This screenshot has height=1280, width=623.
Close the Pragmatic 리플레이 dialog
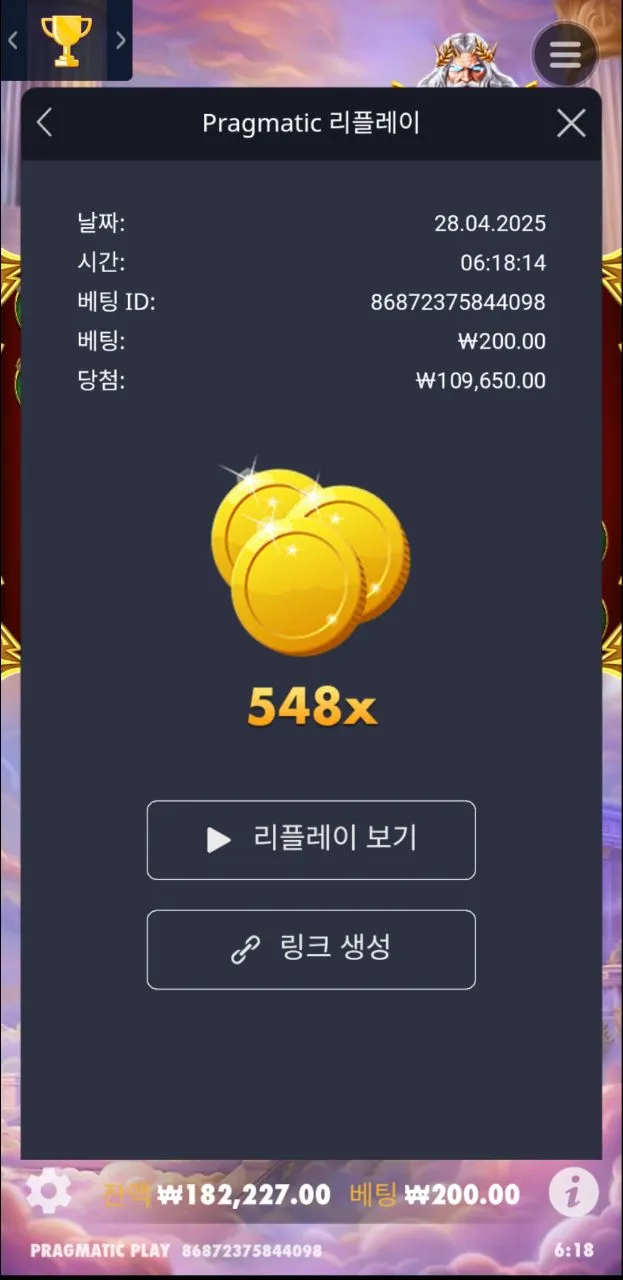coord(571,123)
